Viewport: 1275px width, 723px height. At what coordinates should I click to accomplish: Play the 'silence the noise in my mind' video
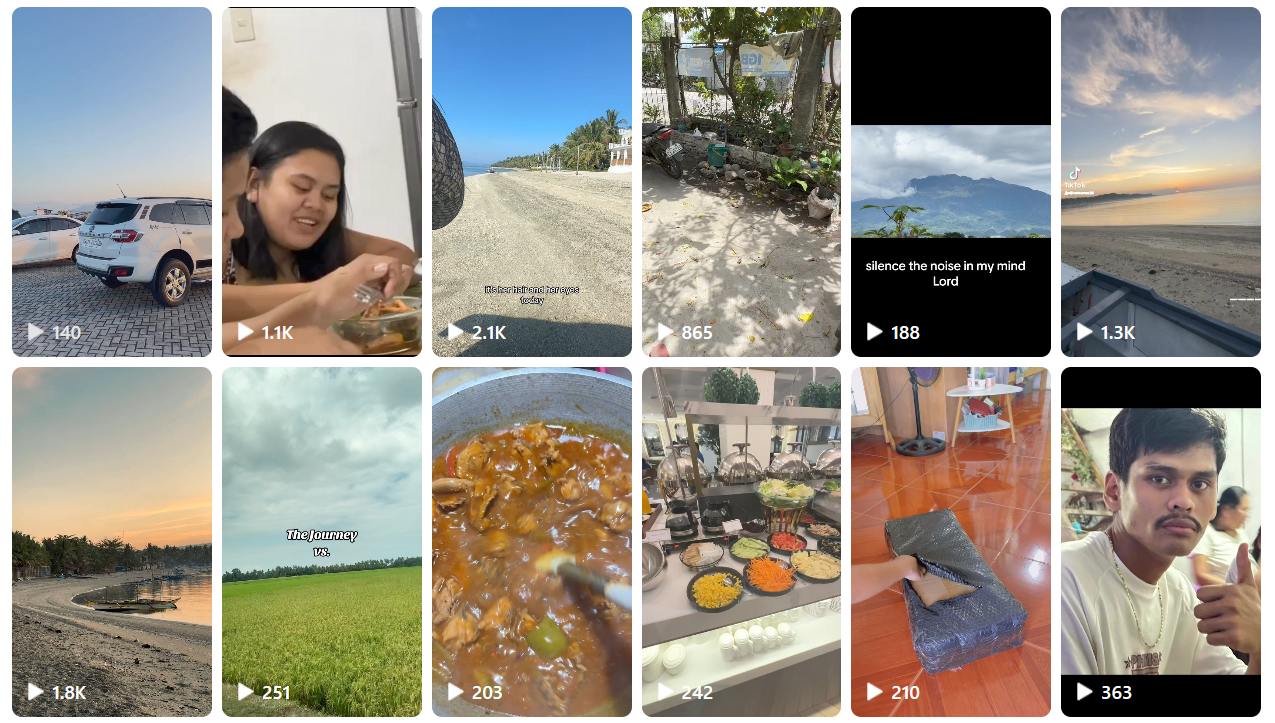tap(951, 182)
